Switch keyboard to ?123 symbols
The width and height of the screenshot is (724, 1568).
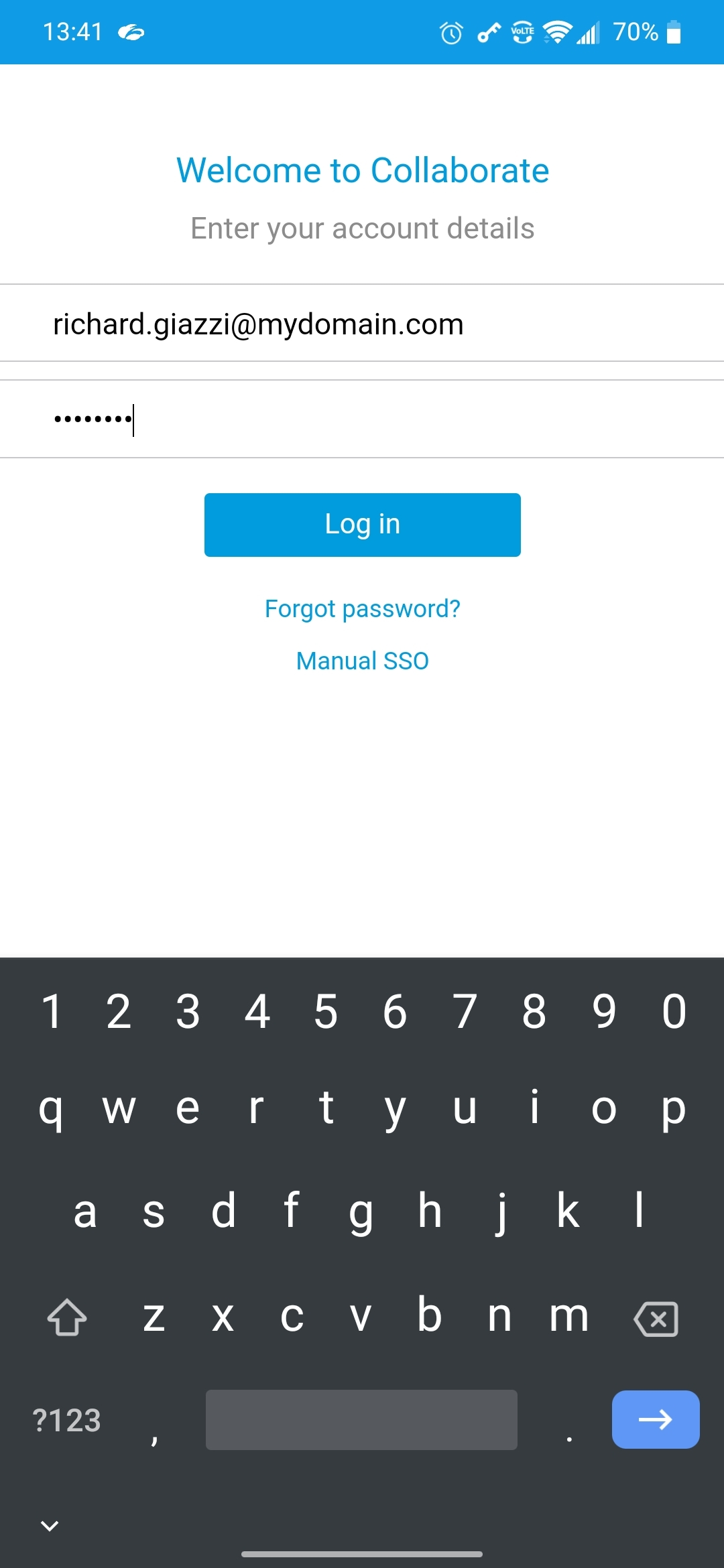tap(67, 1420)
